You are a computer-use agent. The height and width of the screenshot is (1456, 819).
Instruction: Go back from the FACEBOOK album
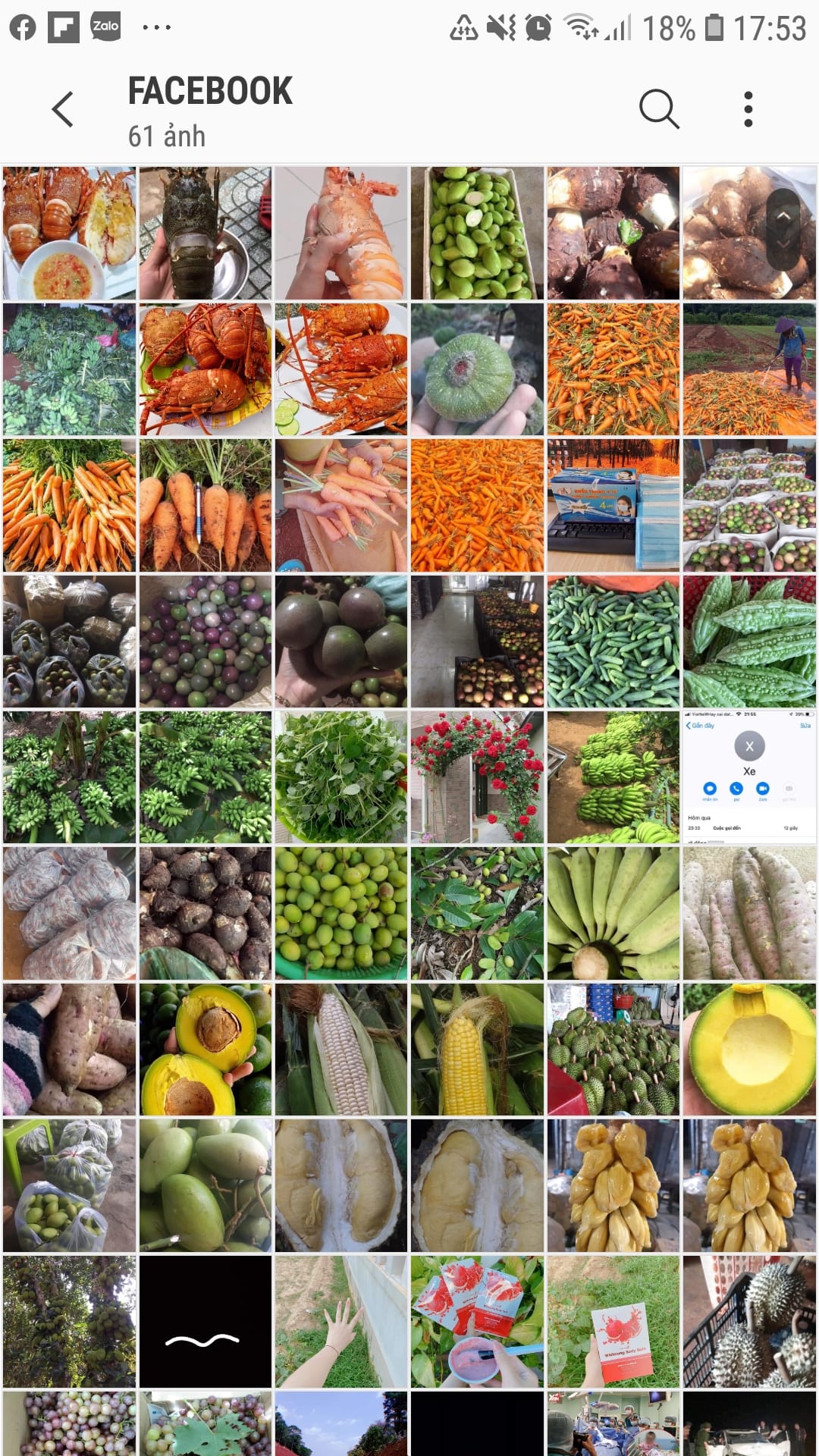[x=63, y=109]
